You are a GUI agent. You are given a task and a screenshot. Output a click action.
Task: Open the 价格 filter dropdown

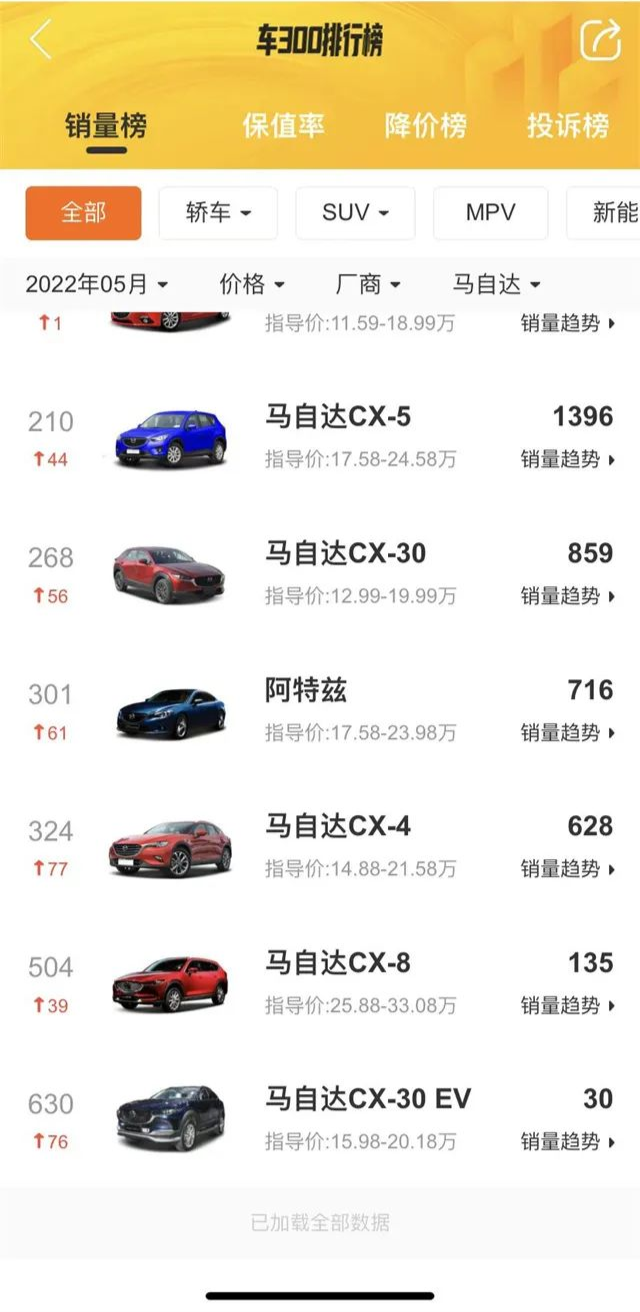pyautogui.click(x=252, y=284)
